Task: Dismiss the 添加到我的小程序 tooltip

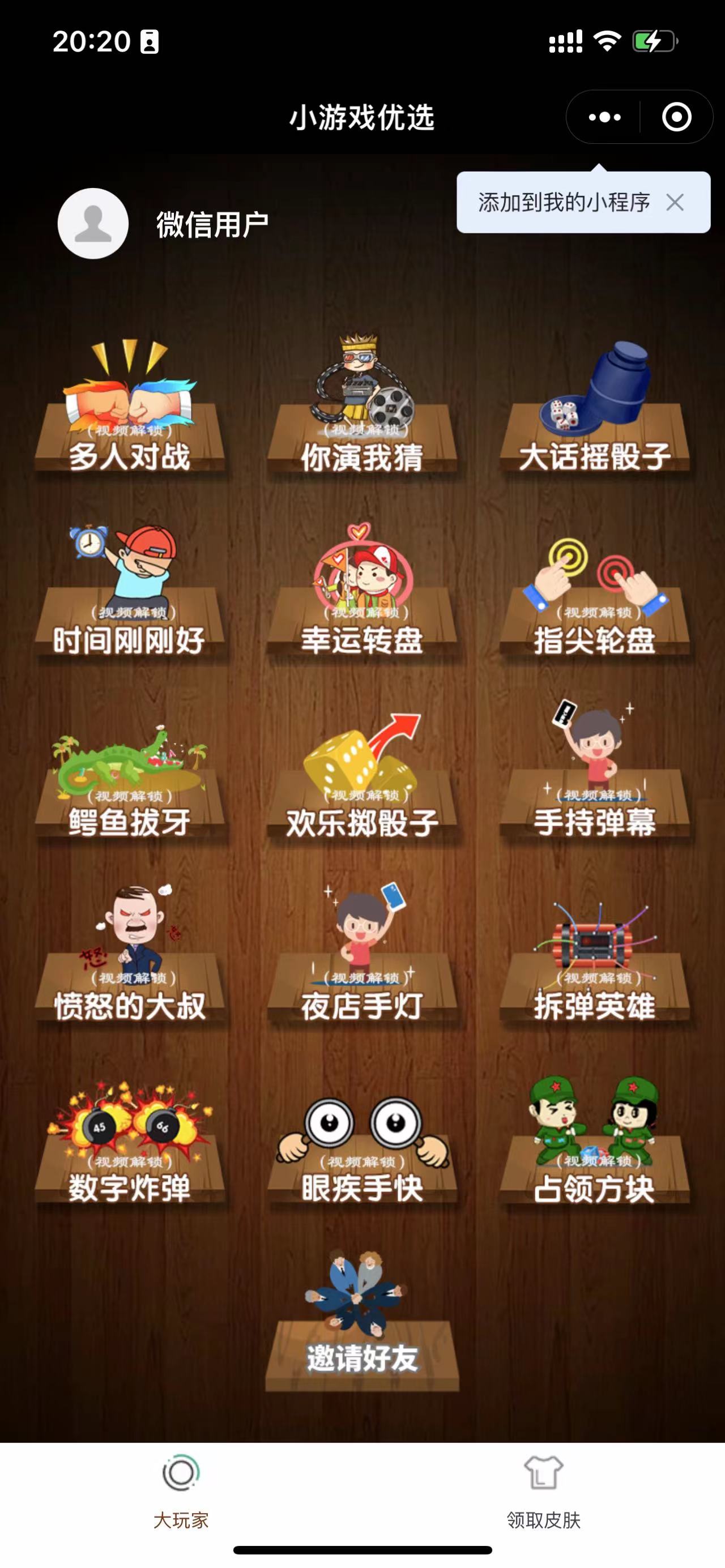Action: pyautogui.click(x=675, y=202)
